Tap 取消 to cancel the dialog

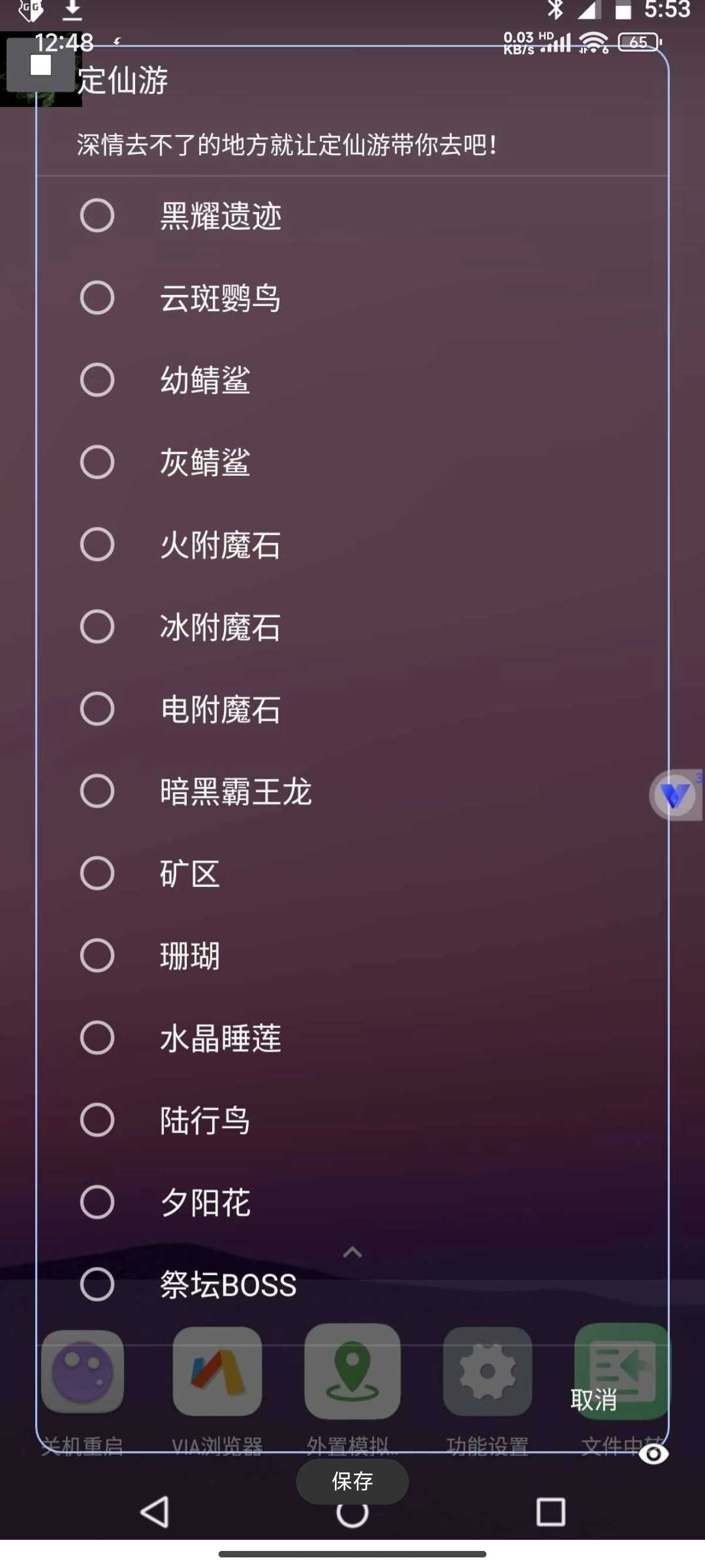593,1400
